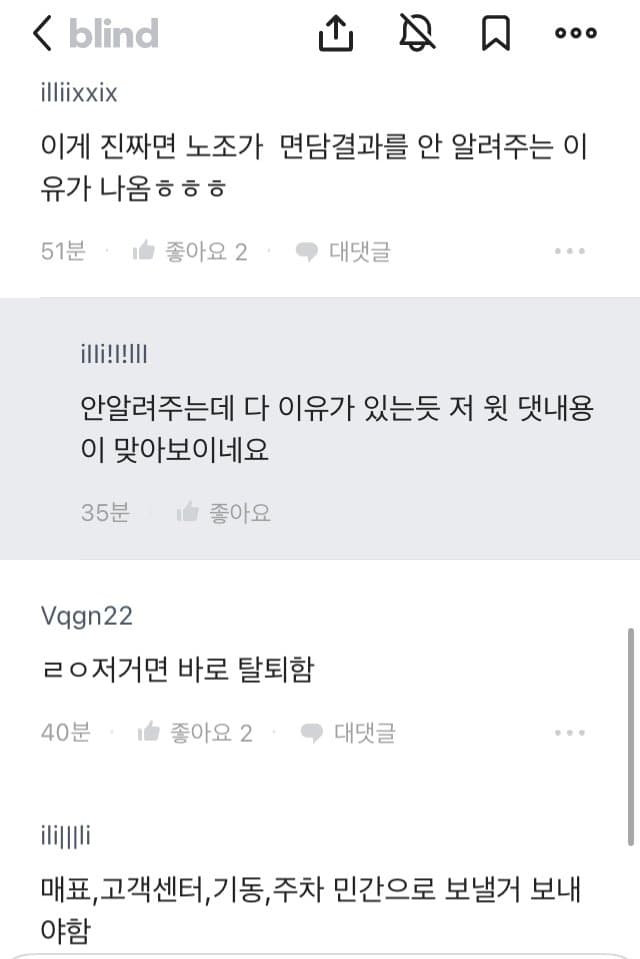Screen dimensions: 640x959
Task: Mute notifications with the bell icon
Action: tap(418, 34)
